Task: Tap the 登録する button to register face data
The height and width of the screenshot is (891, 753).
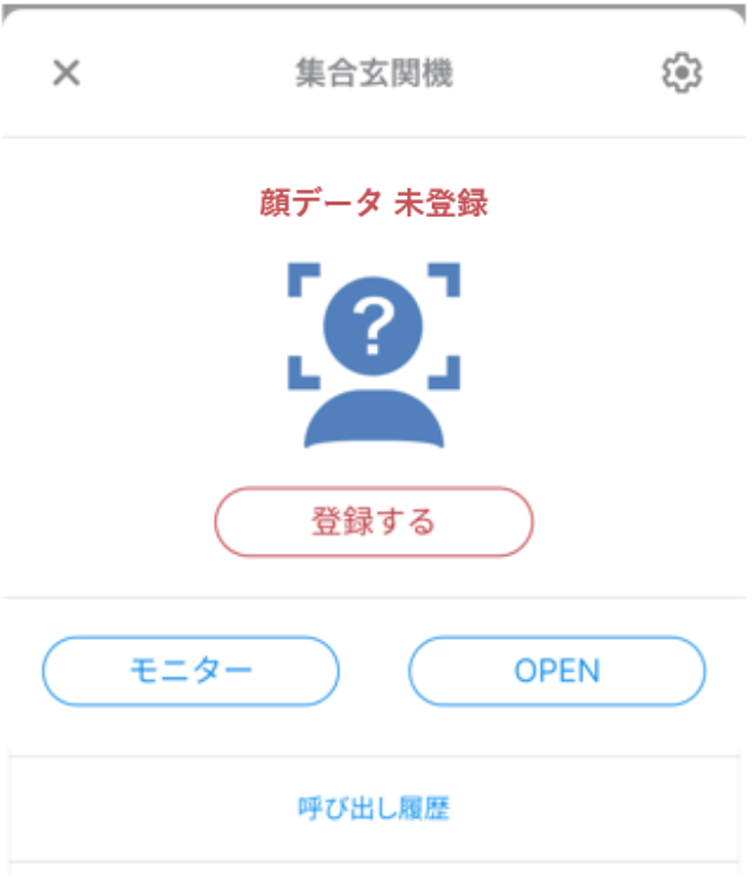Action: (374, 522)
